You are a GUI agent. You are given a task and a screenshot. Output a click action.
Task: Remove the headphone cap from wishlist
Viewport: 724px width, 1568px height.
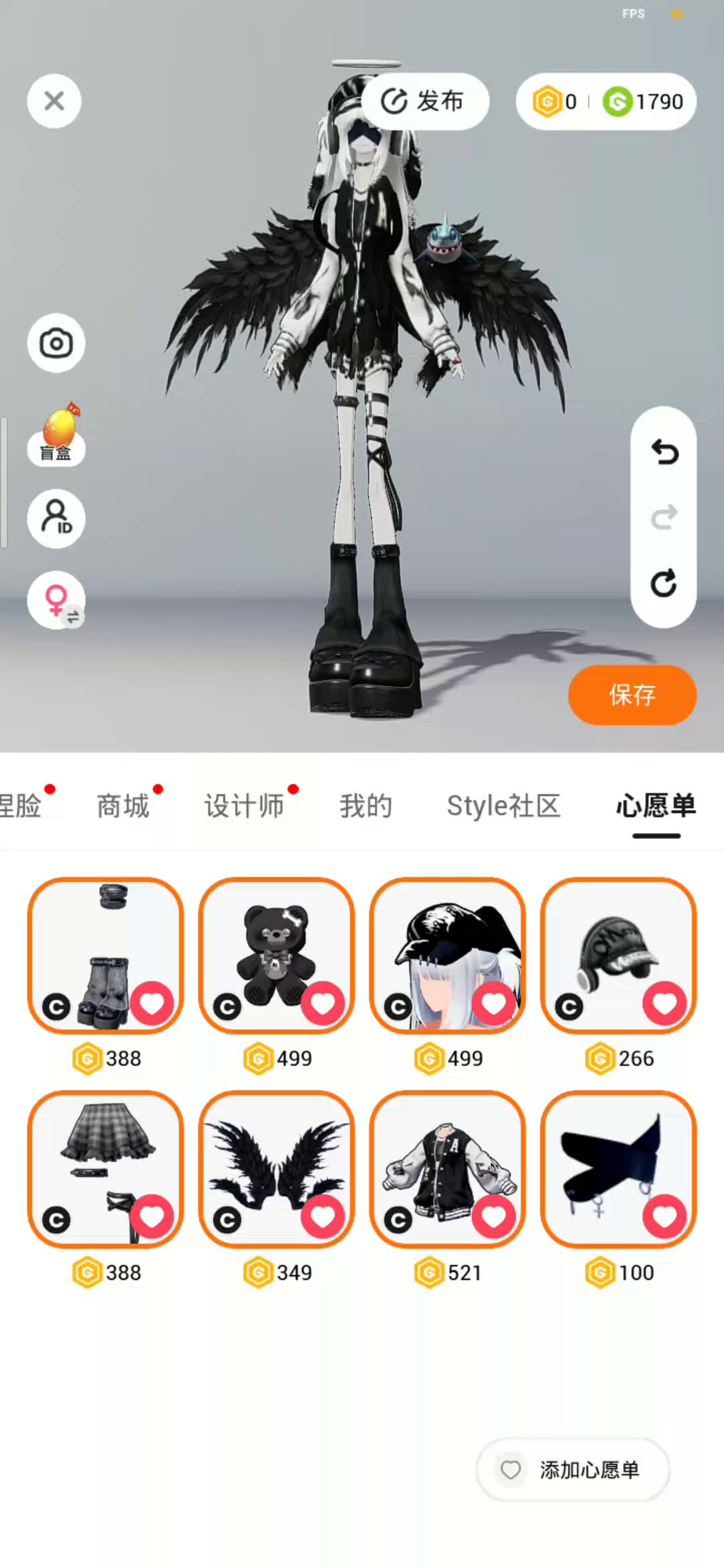664,1003
